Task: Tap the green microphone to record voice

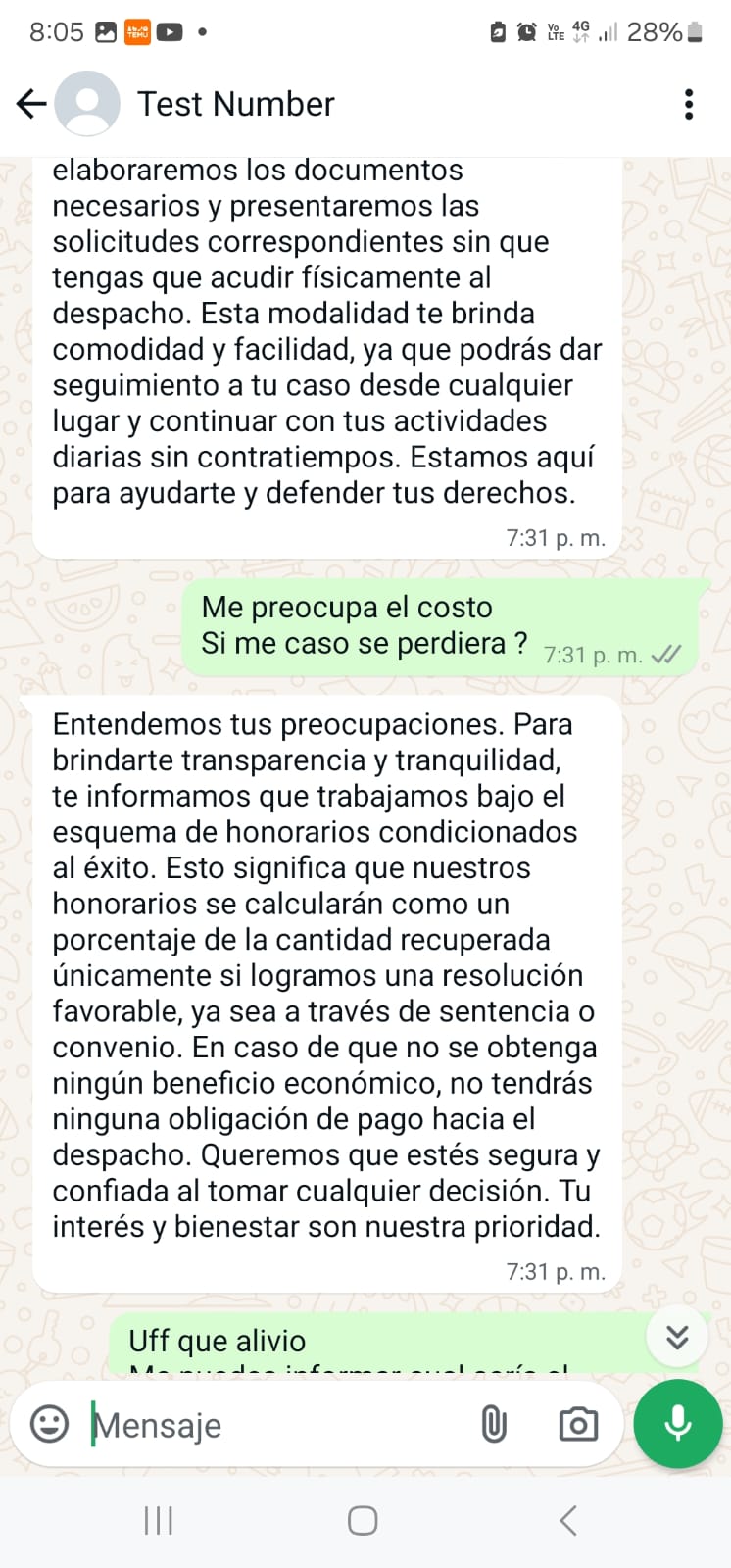Action: click(677, 1425)
